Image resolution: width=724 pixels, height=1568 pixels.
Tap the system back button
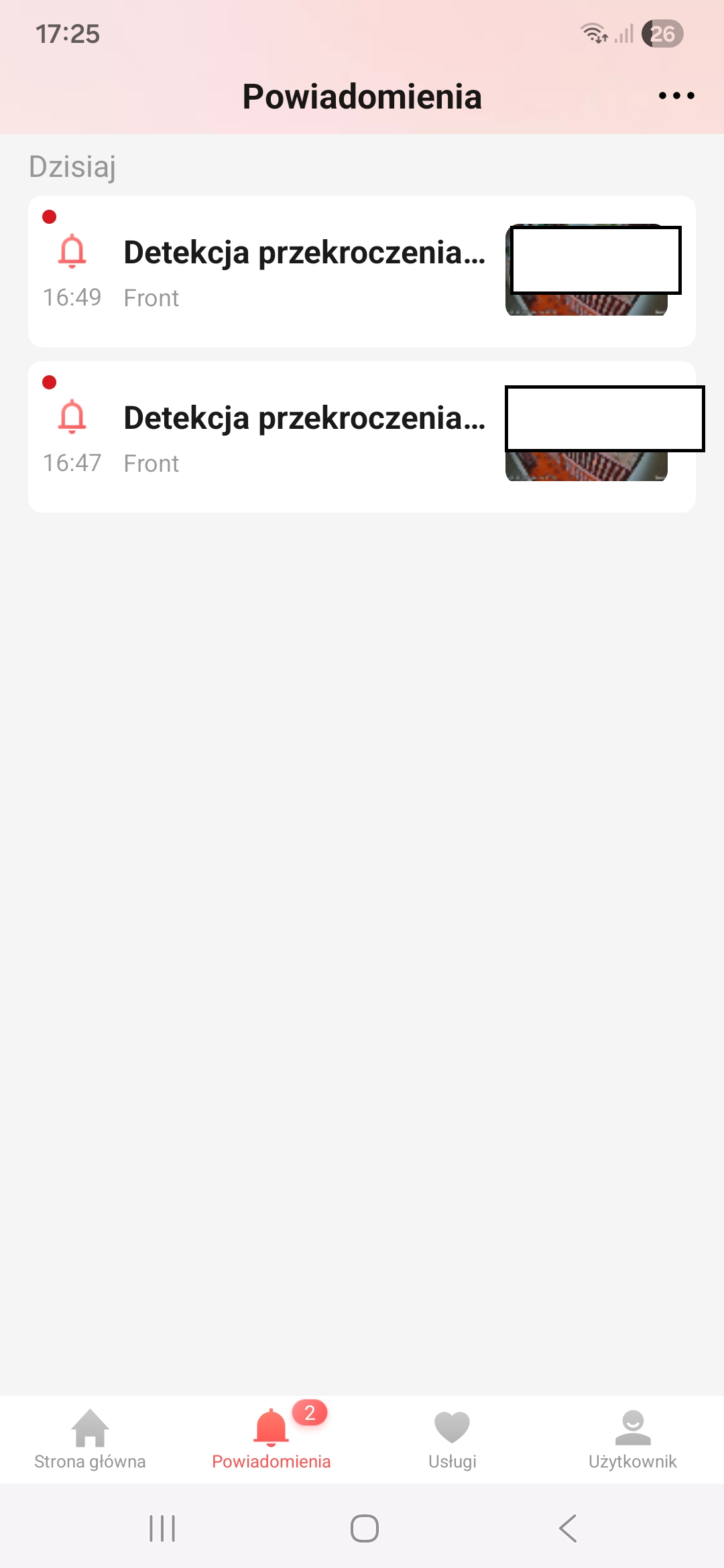pos(567,1528)
